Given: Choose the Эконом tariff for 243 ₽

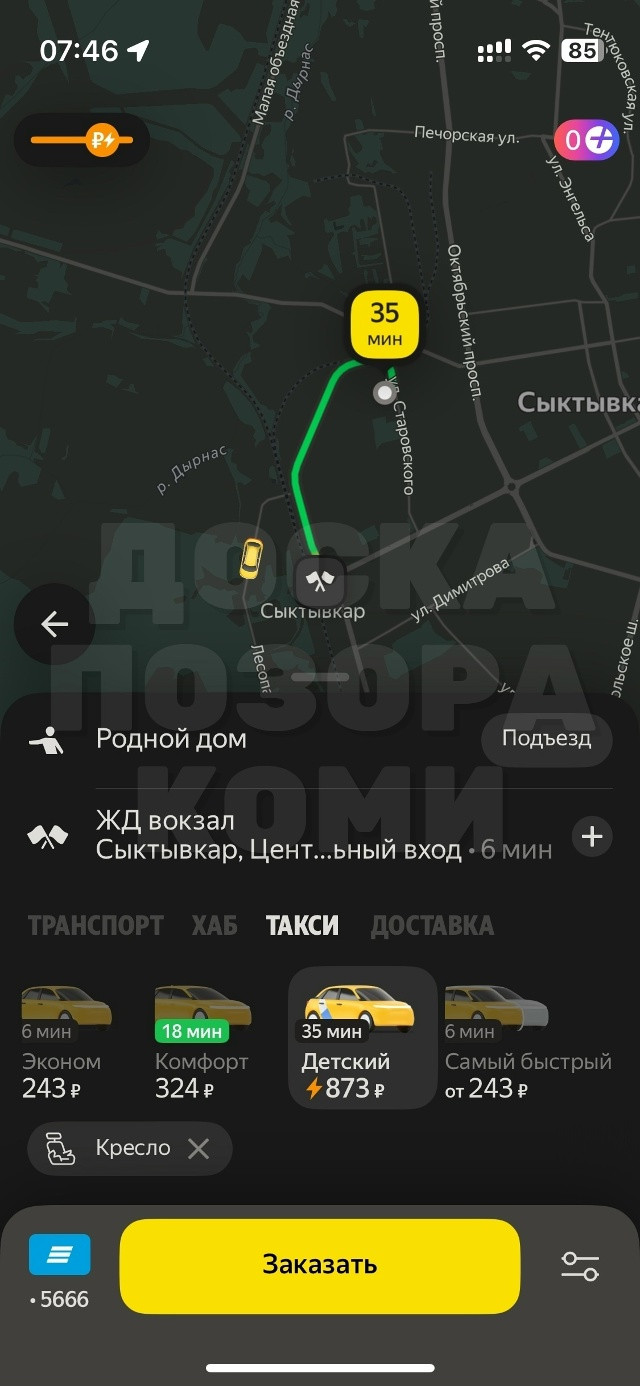Looking at the screenshot, I should [x=67, y=1038].
